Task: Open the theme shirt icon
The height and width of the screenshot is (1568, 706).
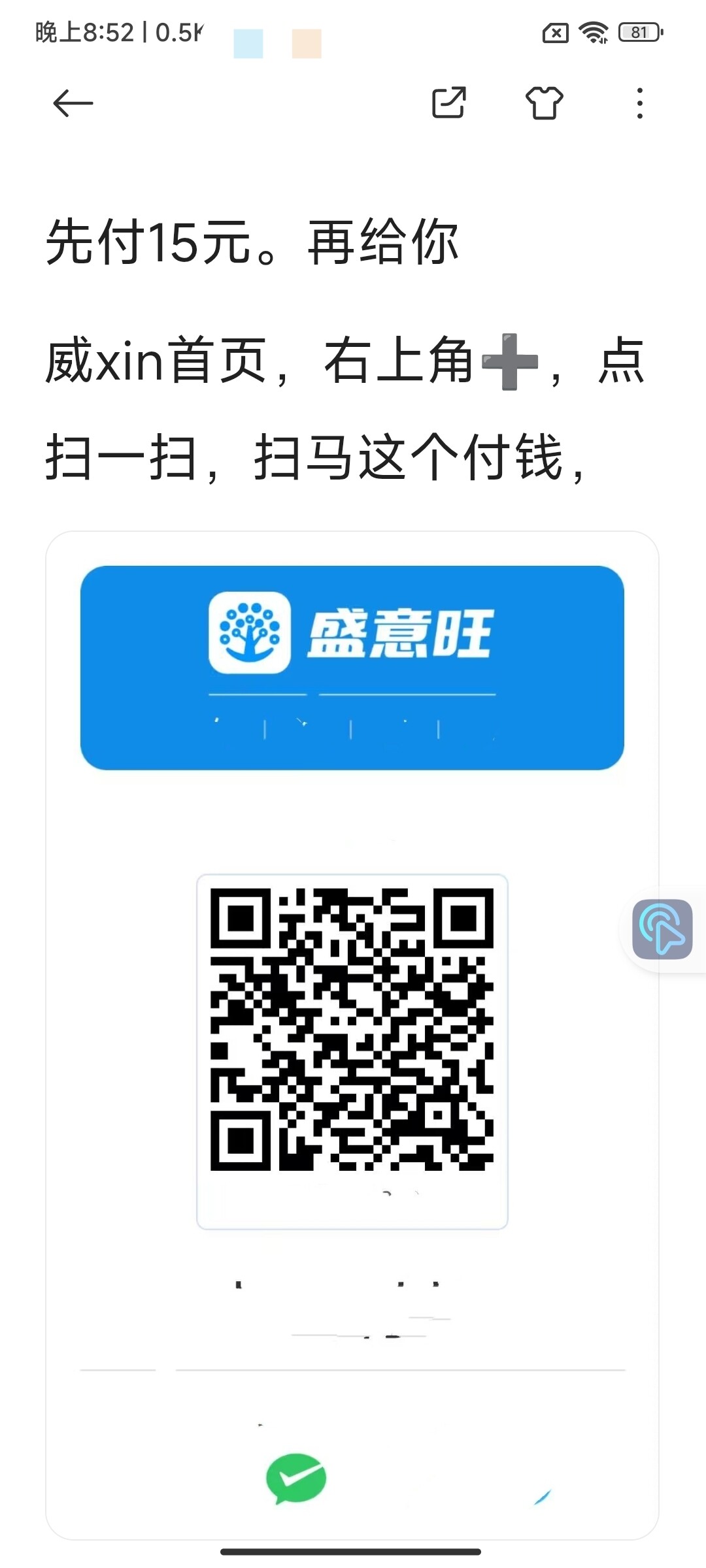Action: click(545, 103)
